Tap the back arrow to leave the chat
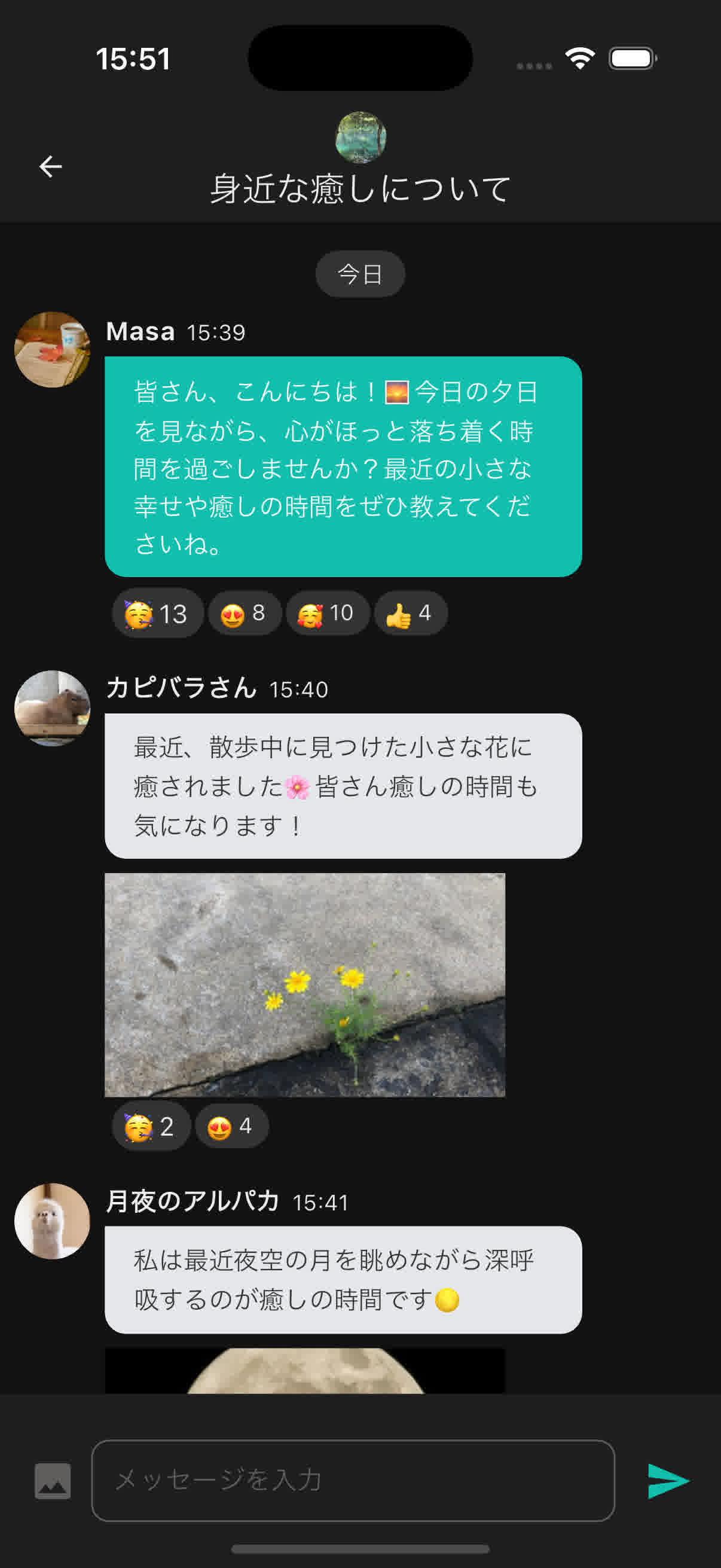 [51, 167]
